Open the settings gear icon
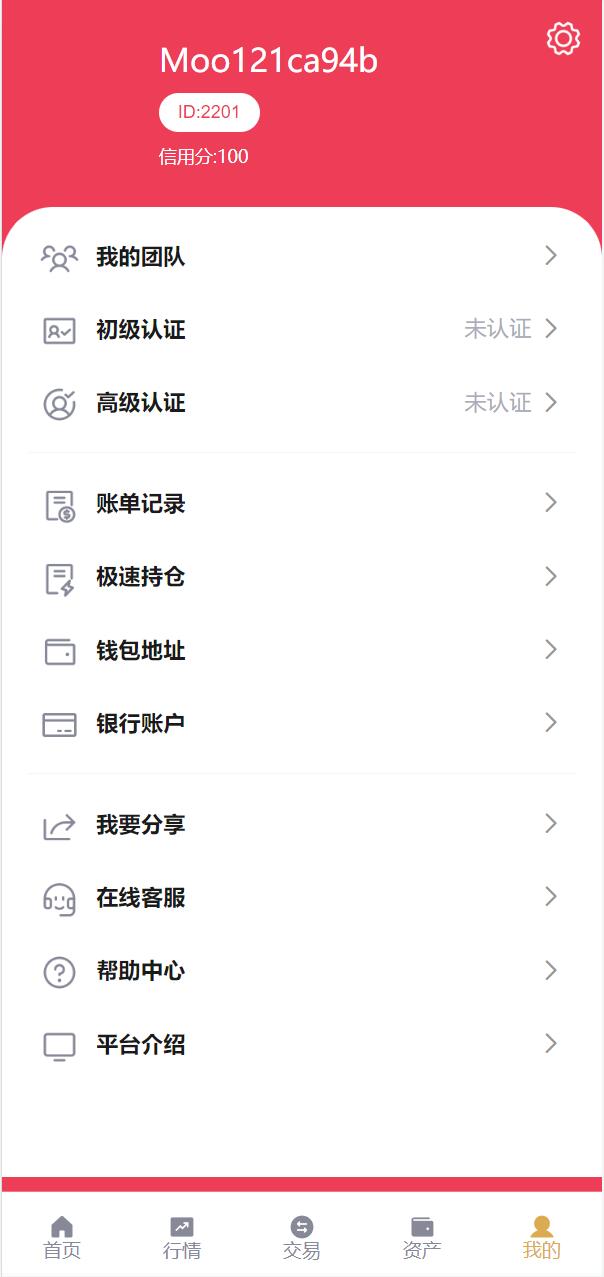 tap(563, 39)
